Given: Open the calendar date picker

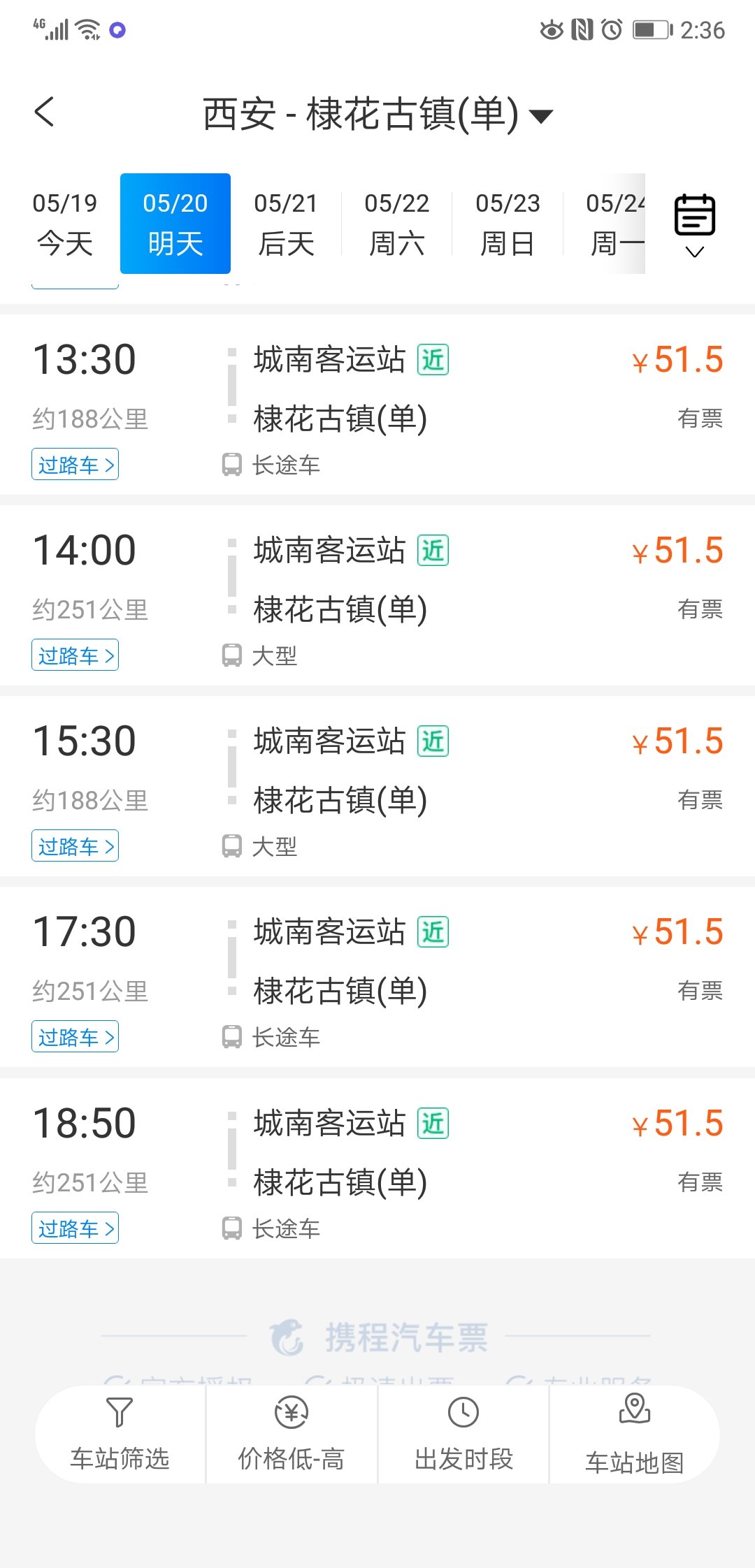Looking at the screenshot, I should click(x=694, y=224).
